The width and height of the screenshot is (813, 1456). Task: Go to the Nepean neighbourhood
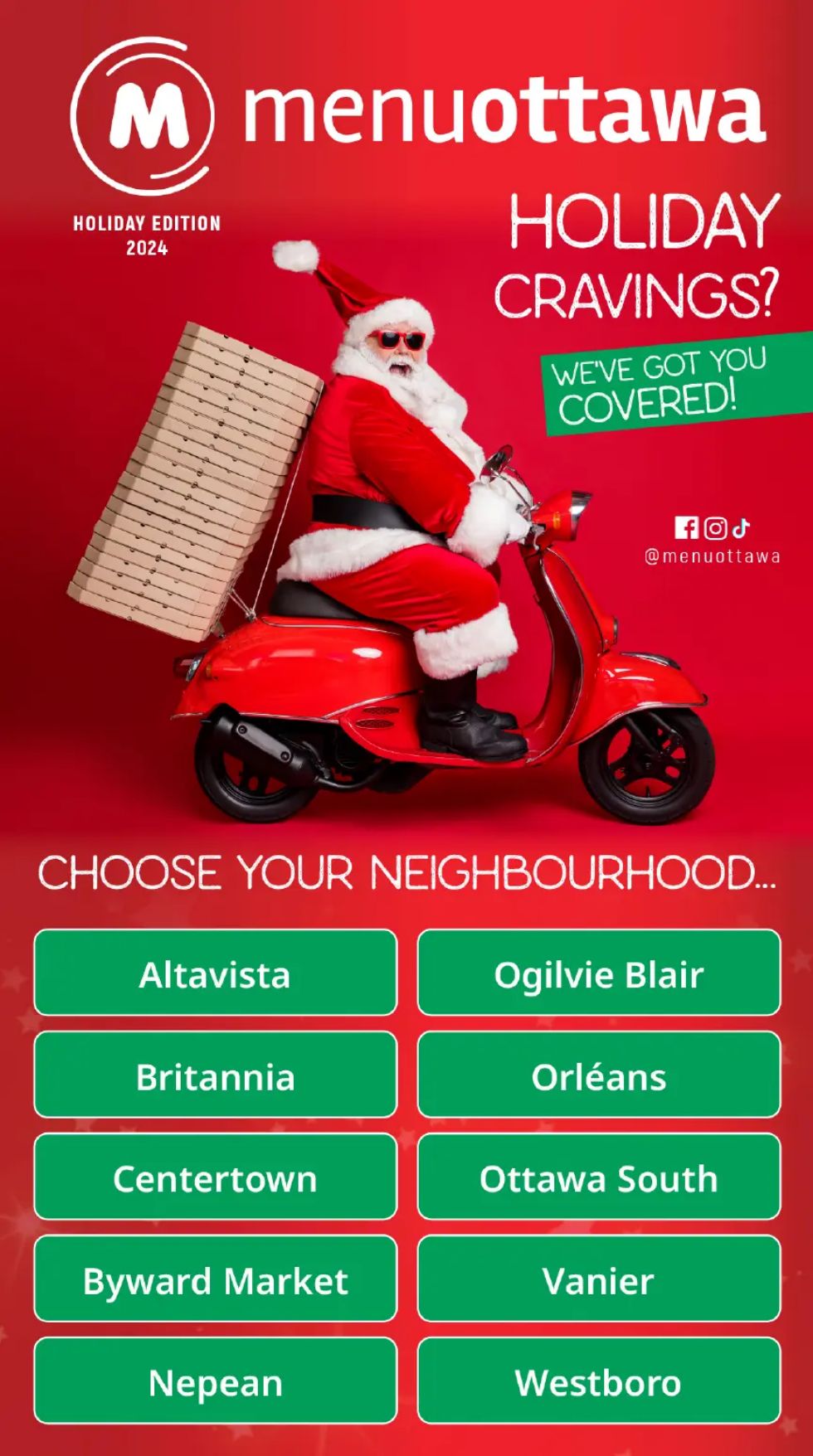[x=215, y=1381]
